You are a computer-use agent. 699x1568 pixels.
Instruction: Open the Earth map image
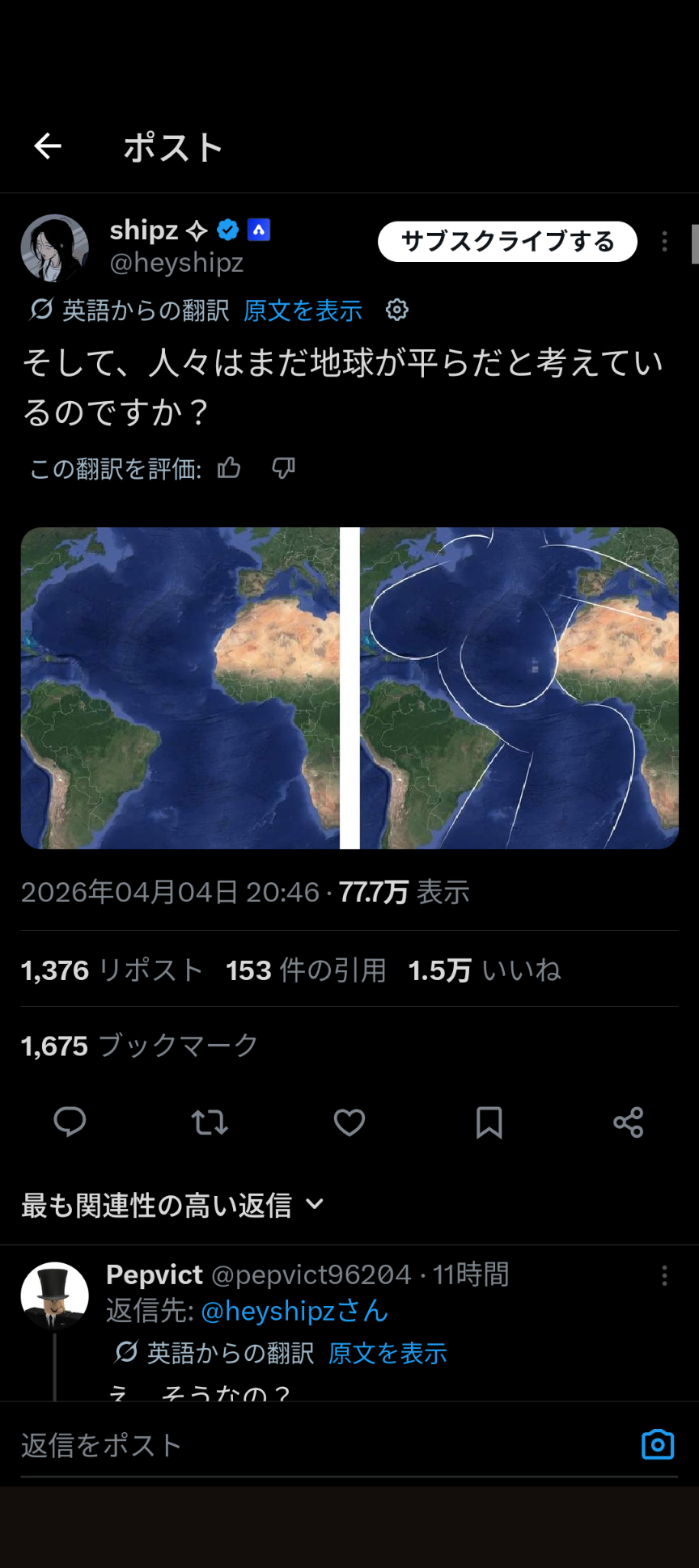coord(349,687)
